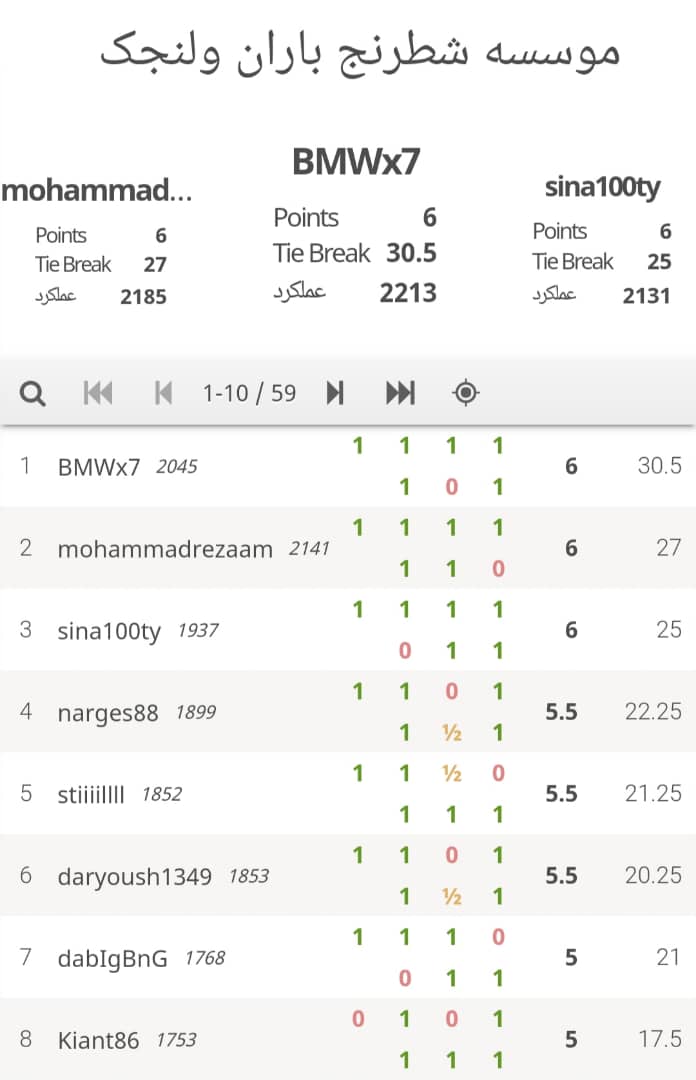This screenshot has height=1080, width=696.
Task: Open Kiant86's standings row
Action: coord(99,1040)
